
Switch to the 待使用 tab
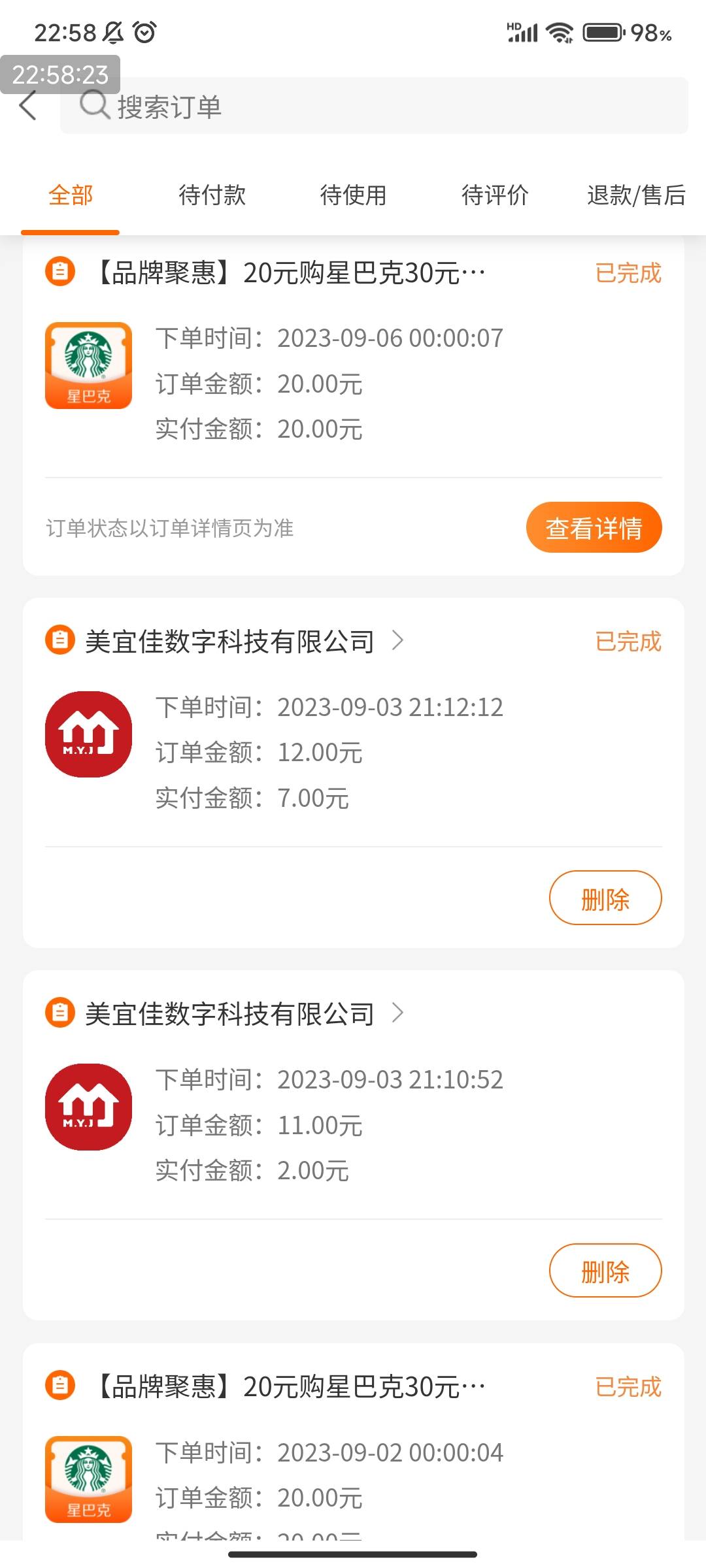click(353, 195)
